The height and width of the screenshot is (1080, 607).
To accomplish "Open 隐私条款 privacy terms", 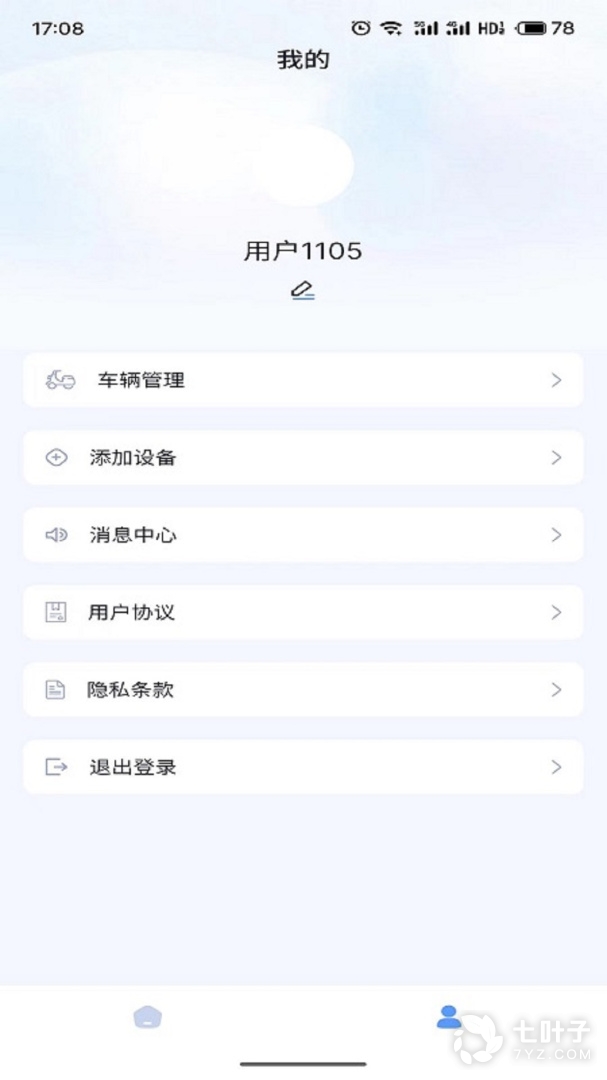I will coord(303,690).
